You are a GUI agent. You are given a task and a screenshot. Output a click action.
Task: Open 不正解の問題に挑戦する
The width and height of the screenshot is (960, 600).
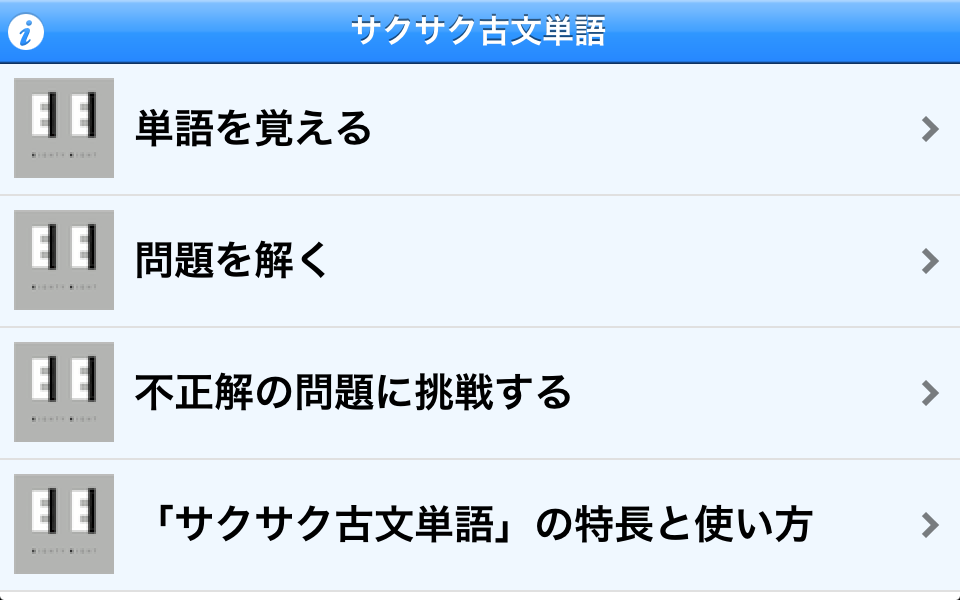(x=480, y=392)
